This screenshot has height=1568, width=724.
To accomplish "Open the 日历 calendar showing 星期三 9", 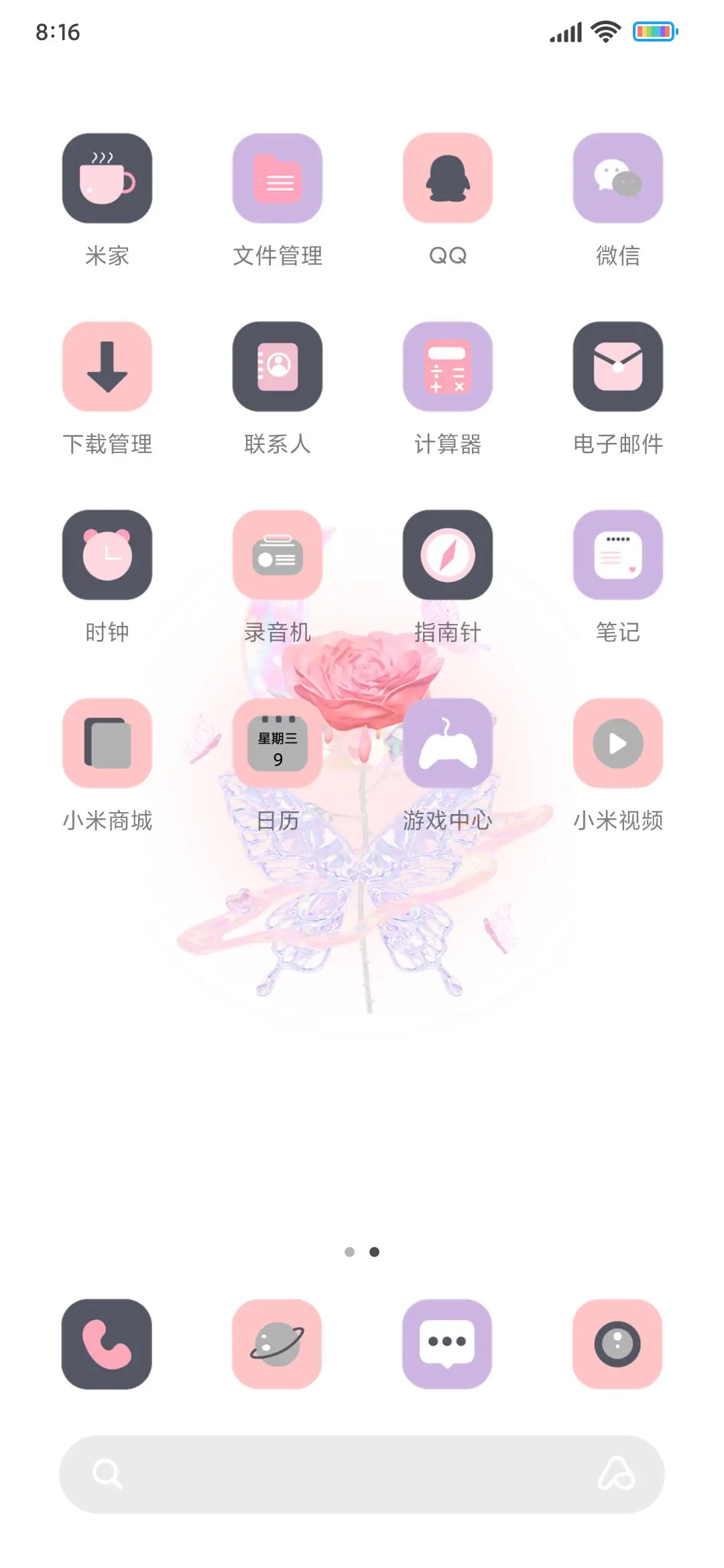I will click(x=278, y=744).
